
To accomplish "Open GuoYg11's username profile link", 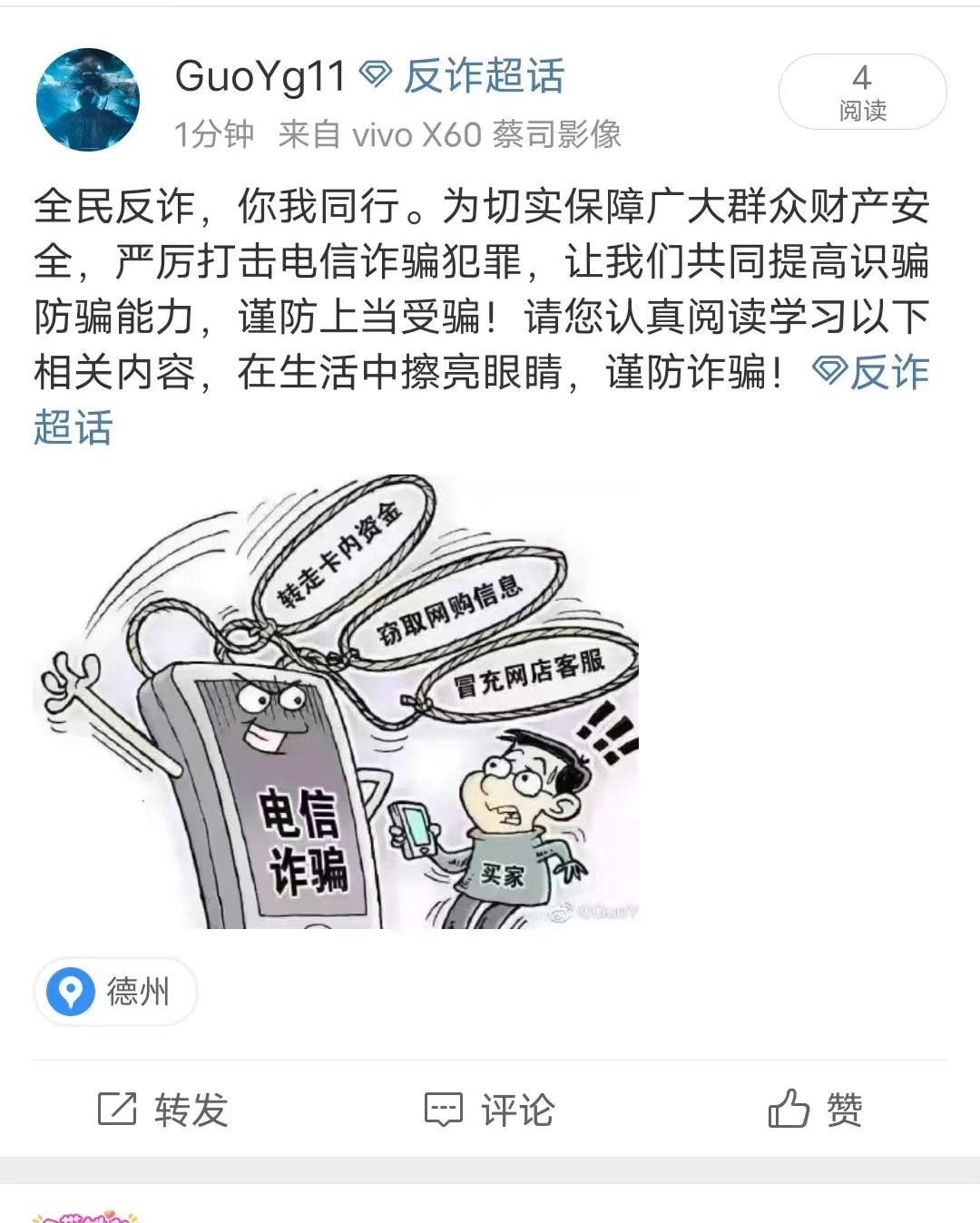I will click(260, 76).
